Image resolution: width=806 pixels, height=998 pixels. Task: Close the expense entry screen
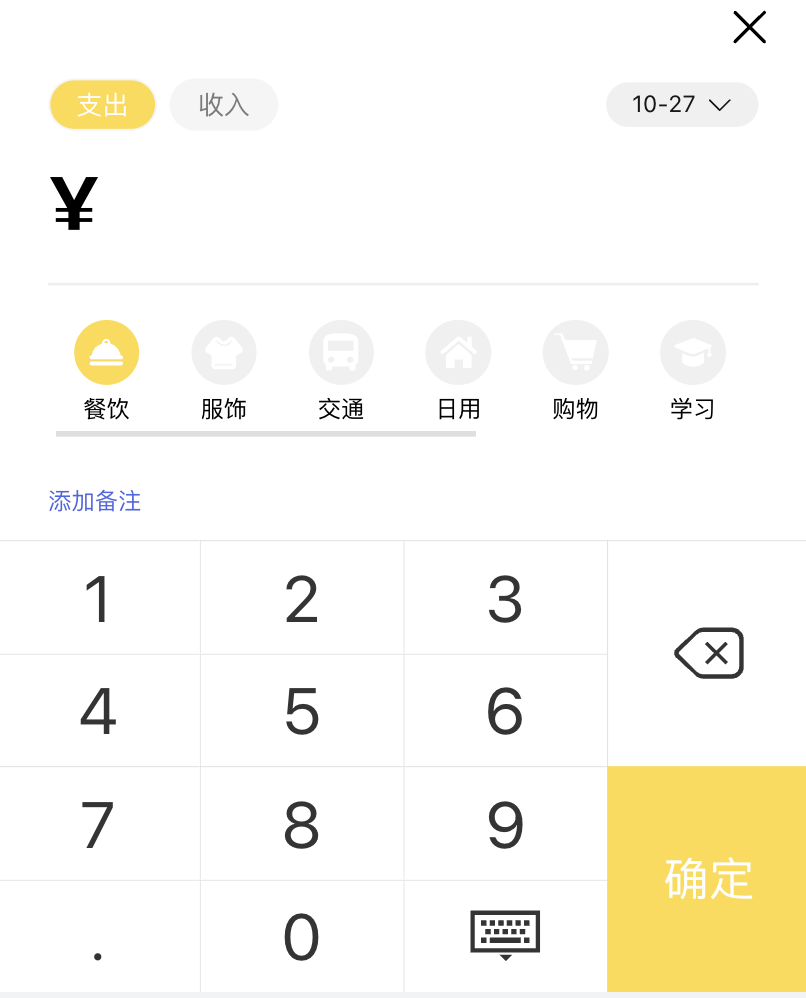[x=749, y=28]
